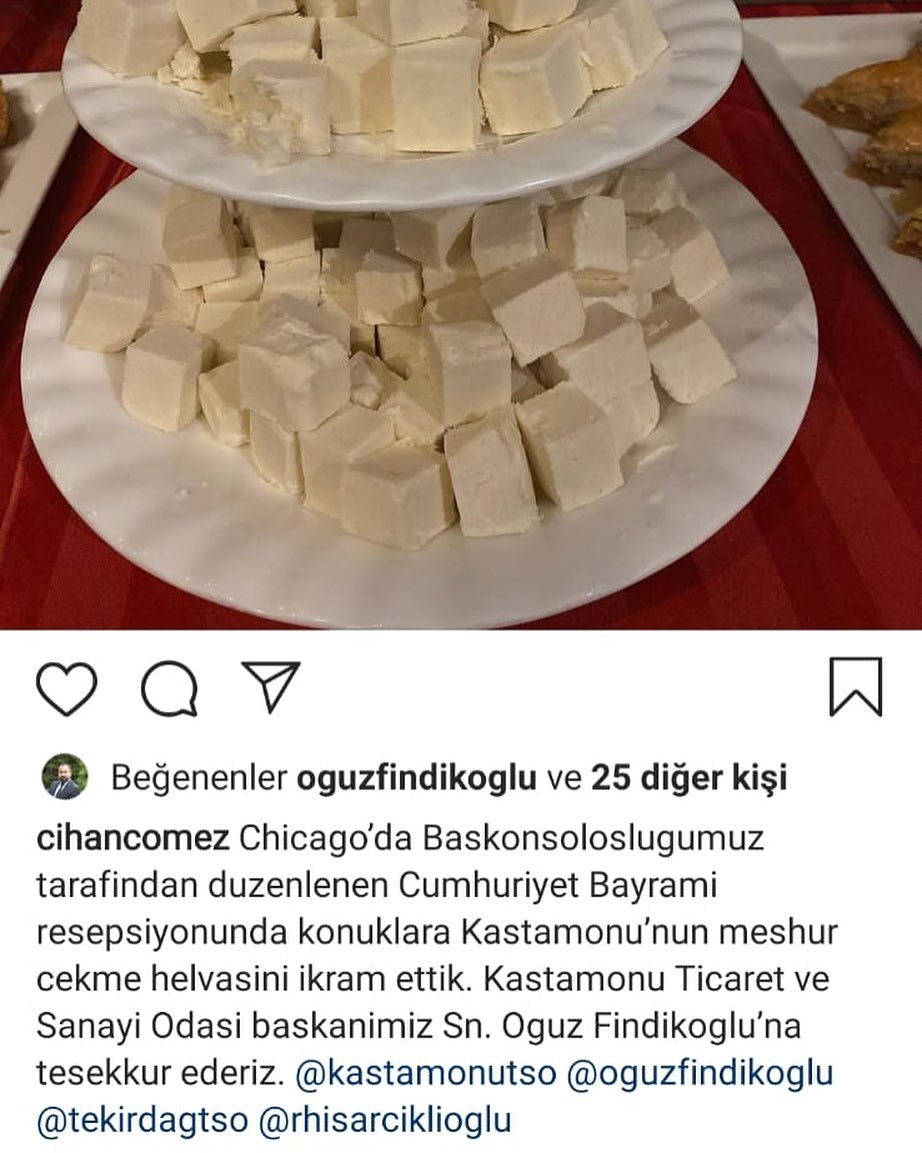
Task: Open the comment bubble icon
Action: [x=168, y=688]
